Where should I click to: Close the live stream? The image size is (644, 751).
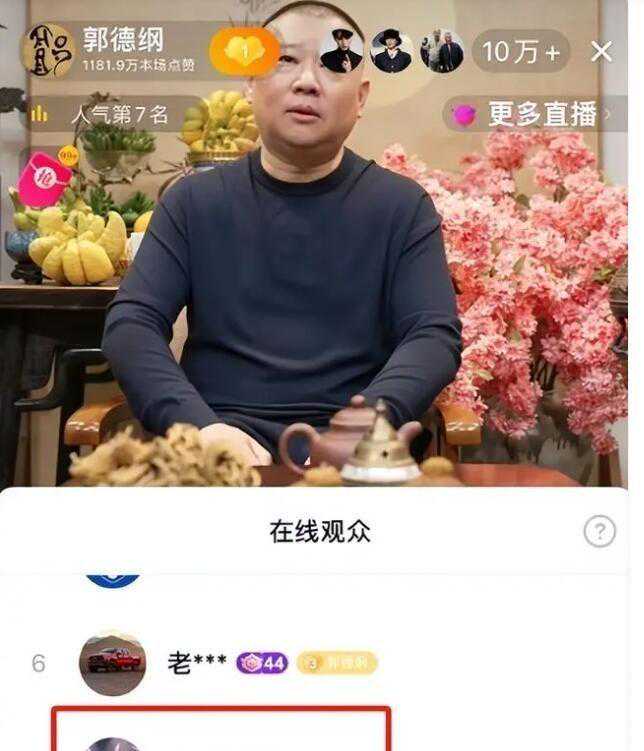[x=602, y=51]
